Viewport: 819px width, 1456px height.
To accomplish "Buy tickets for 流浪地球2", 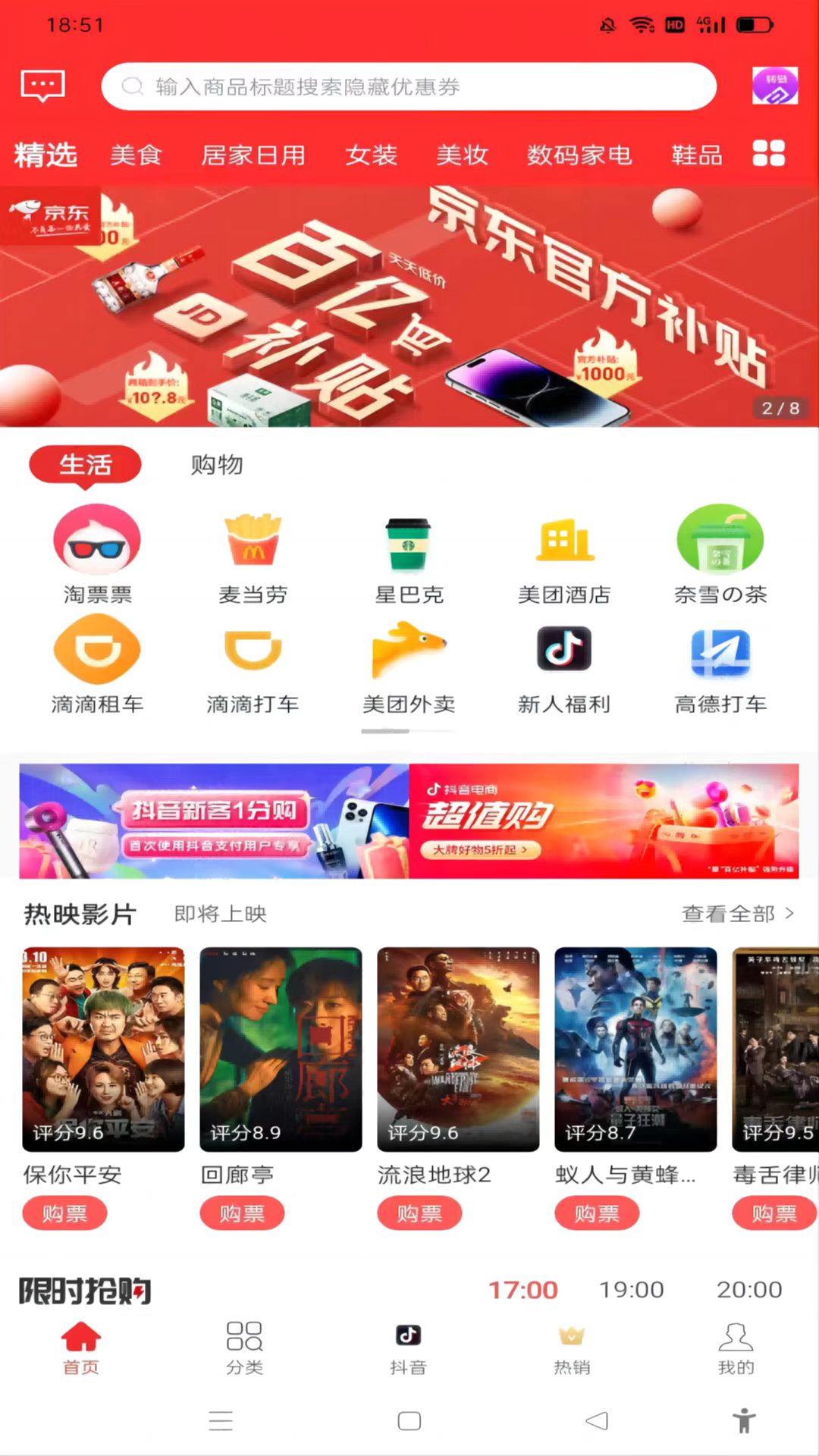I will (419, 1213).
